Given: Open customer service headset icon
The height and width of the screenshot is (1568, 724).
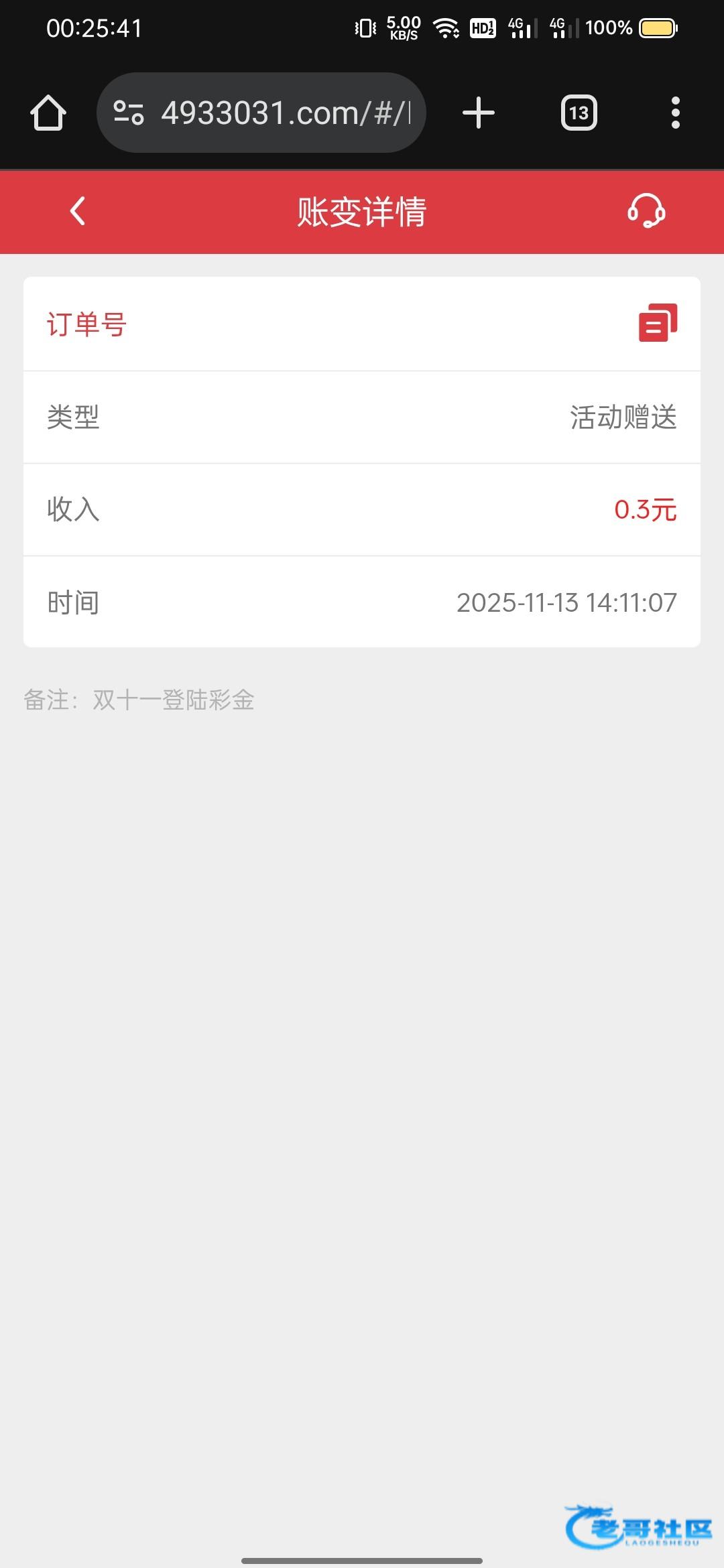Looking at the screenshot, I should click(646, 211).
